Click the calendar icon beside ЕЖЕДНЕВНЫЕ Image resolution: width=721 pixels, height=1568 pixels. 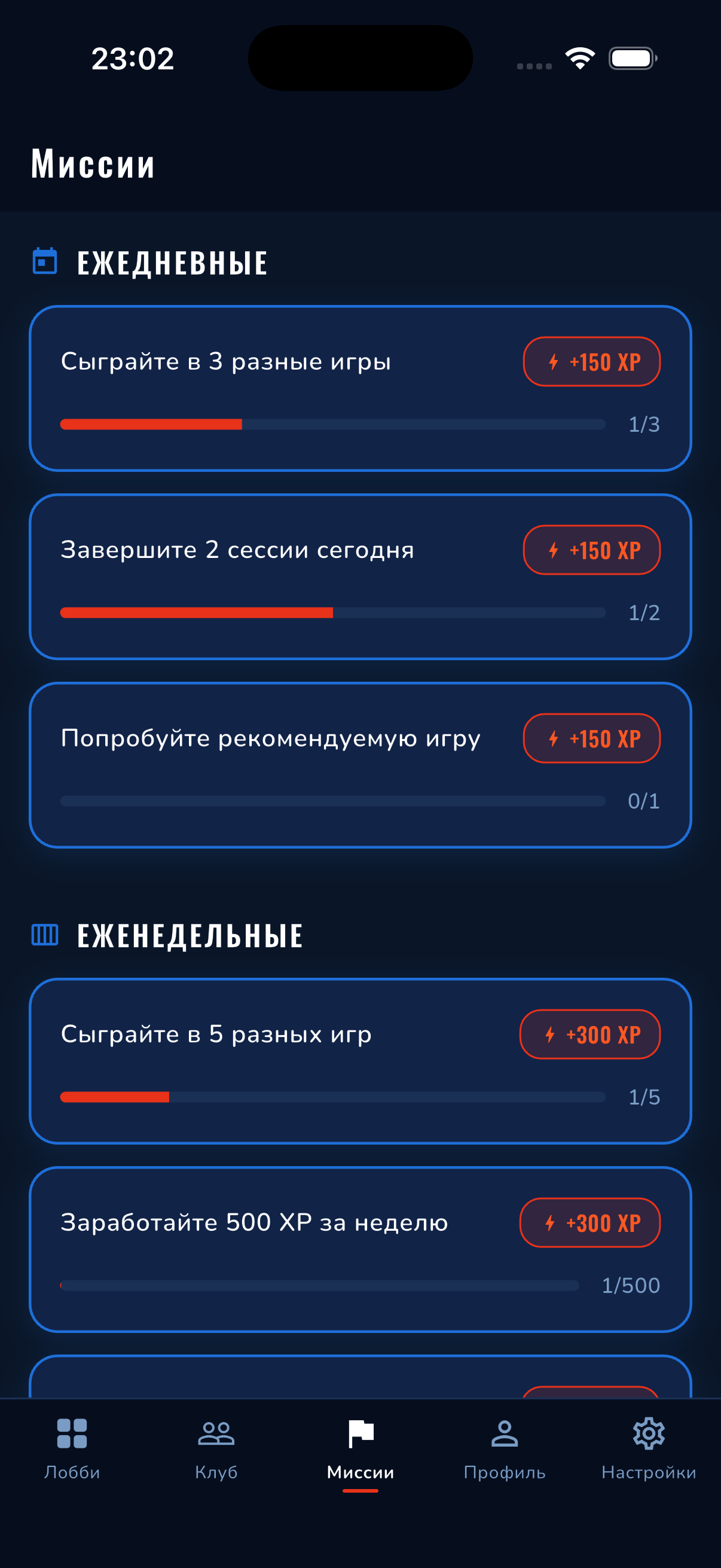tap(44, 263)
